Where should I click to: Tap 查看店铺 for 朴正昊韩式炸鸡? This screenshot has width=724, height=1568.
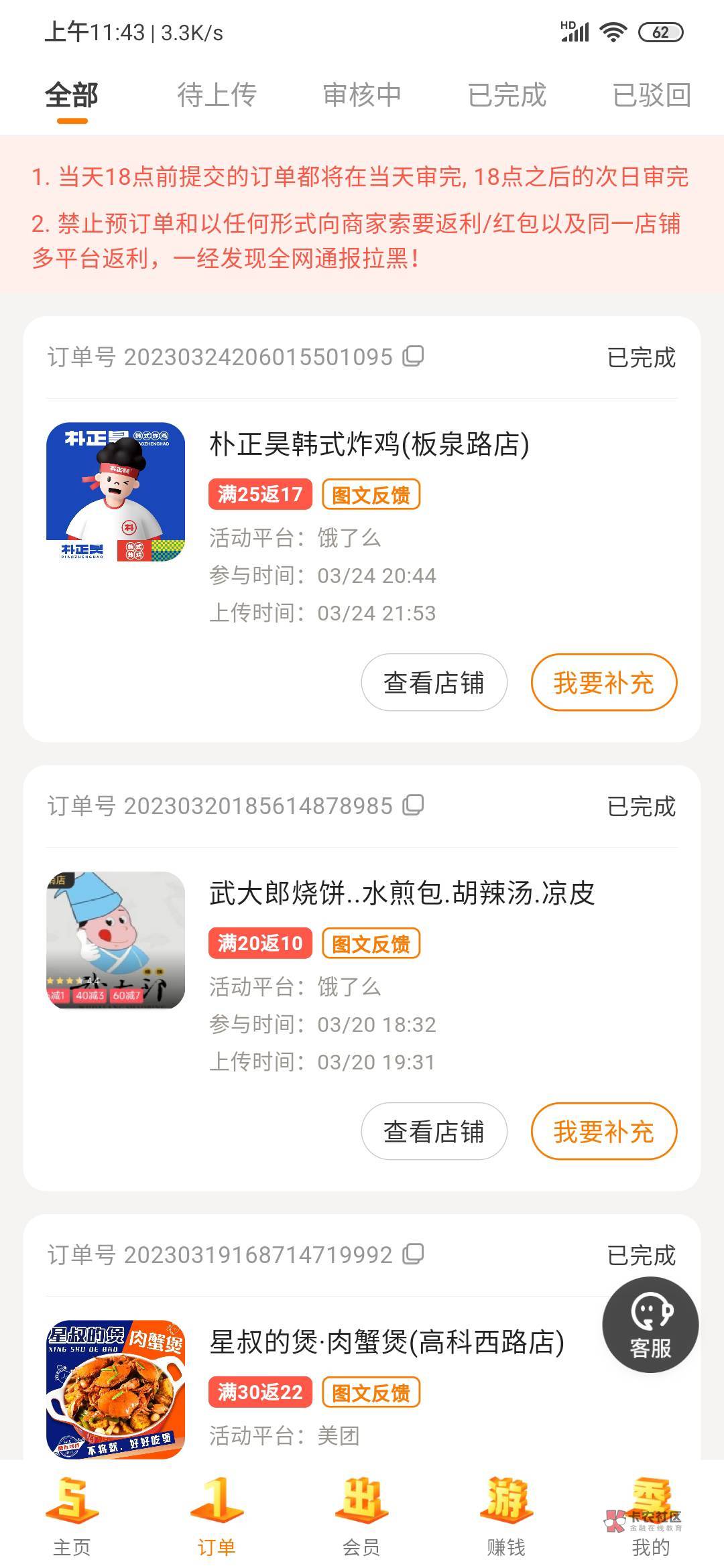[x=434, y=683]
